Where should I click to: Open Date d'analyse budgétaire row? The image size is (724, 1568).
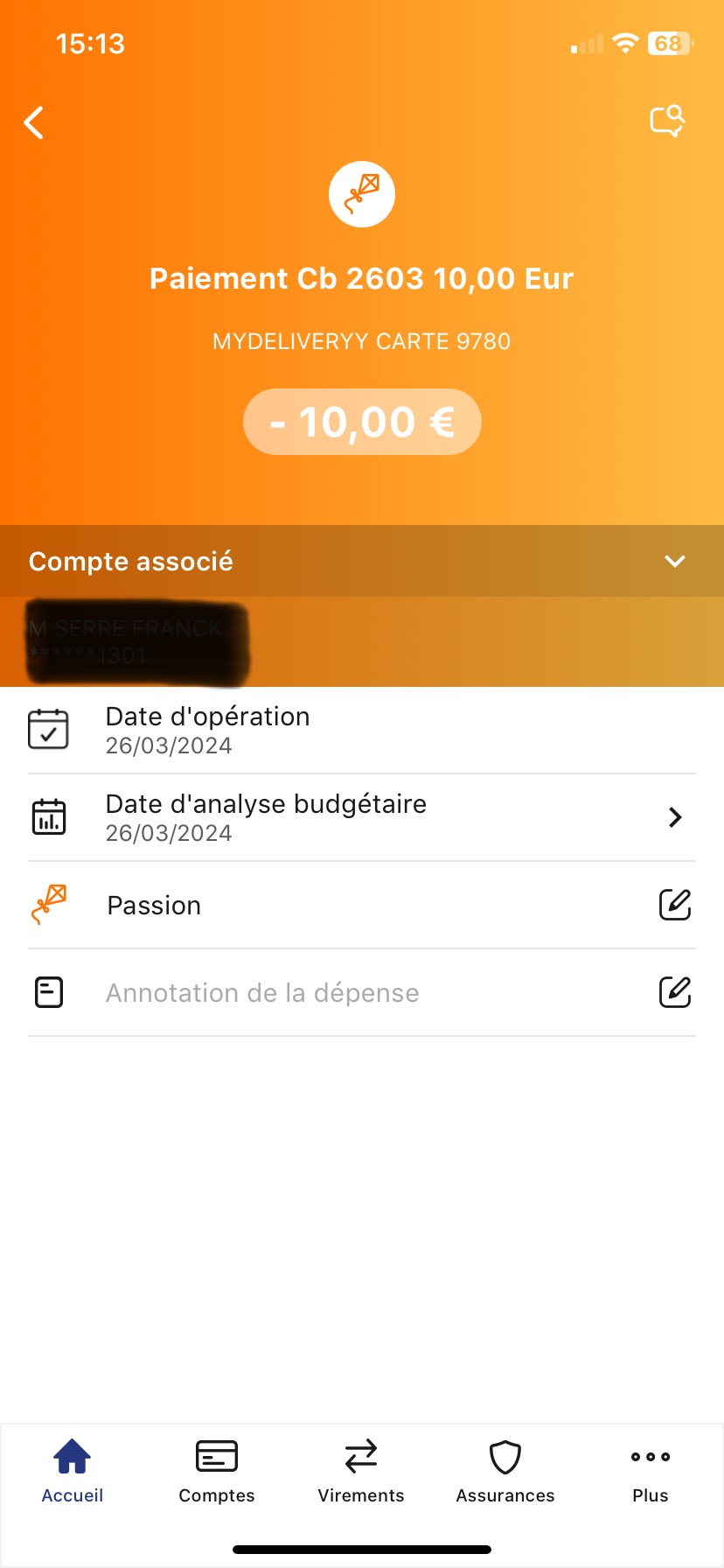(362, 817)
